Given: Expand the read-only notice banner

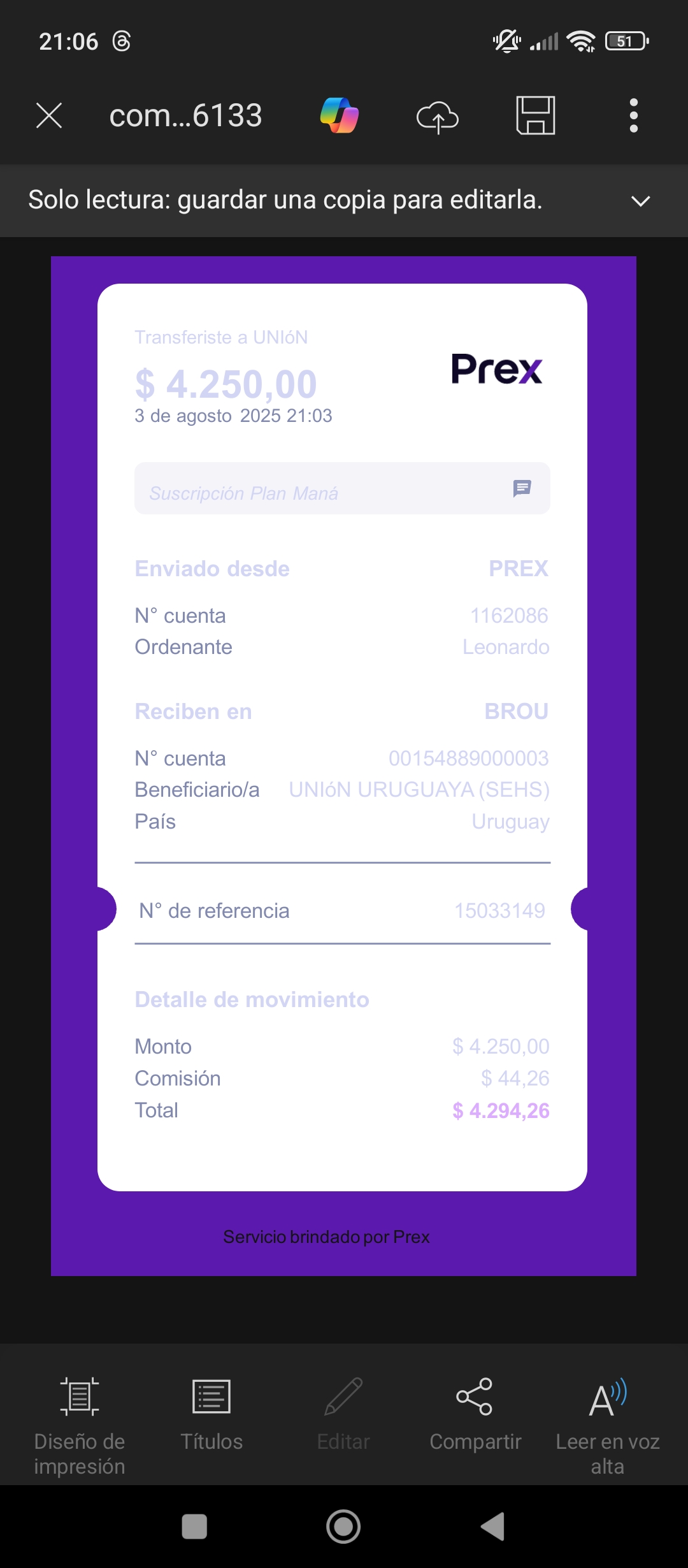Looking at the screenshot, I should click(x=640, y=201).
